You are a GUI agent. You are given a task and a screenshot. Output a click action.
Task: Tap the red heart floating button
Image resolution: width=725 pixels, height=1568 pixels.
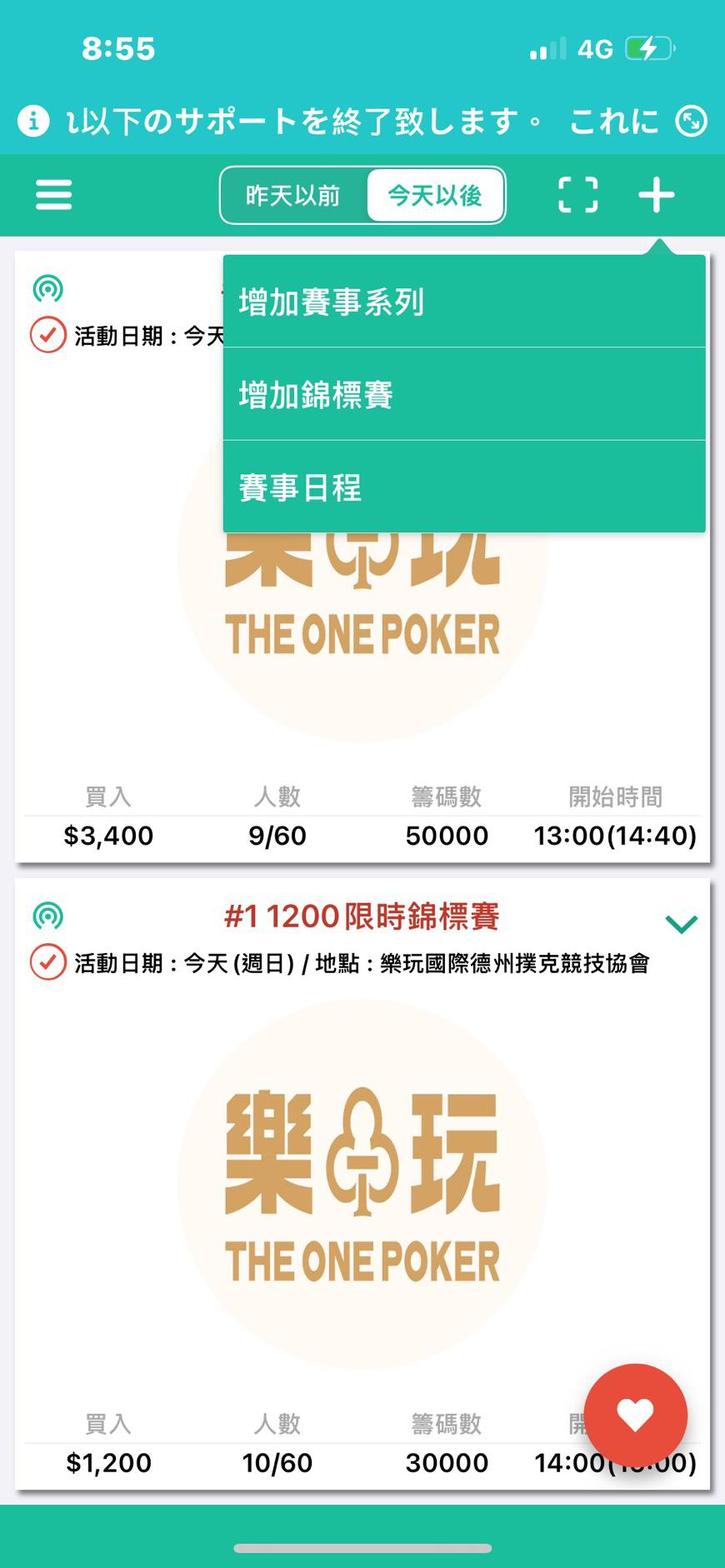pyautogui.click(x=635, y=1416)
